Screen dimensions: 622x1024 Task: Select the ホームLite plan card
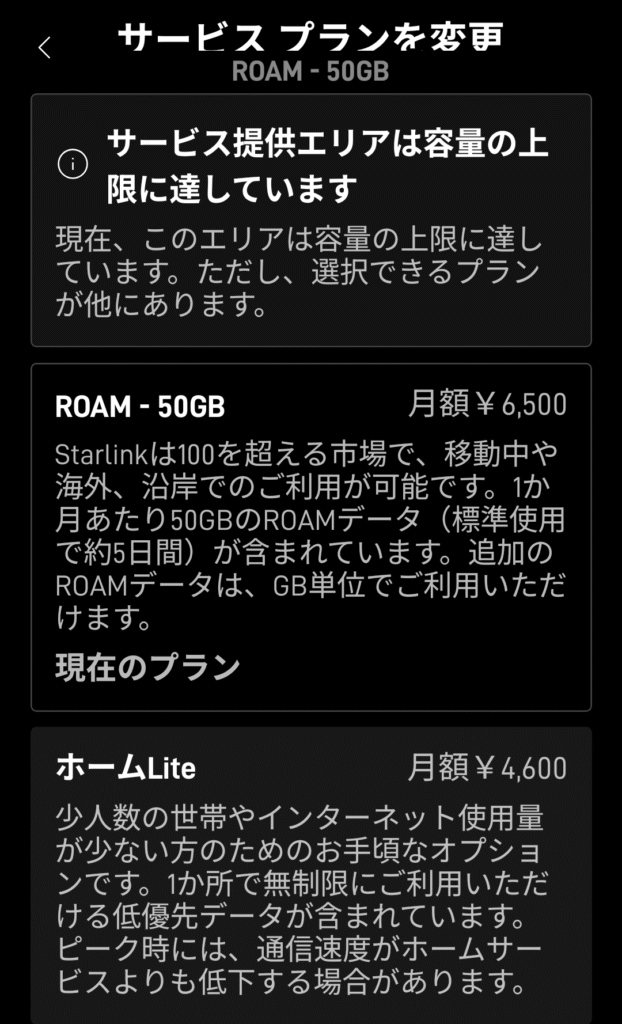[x=311, y=875]
